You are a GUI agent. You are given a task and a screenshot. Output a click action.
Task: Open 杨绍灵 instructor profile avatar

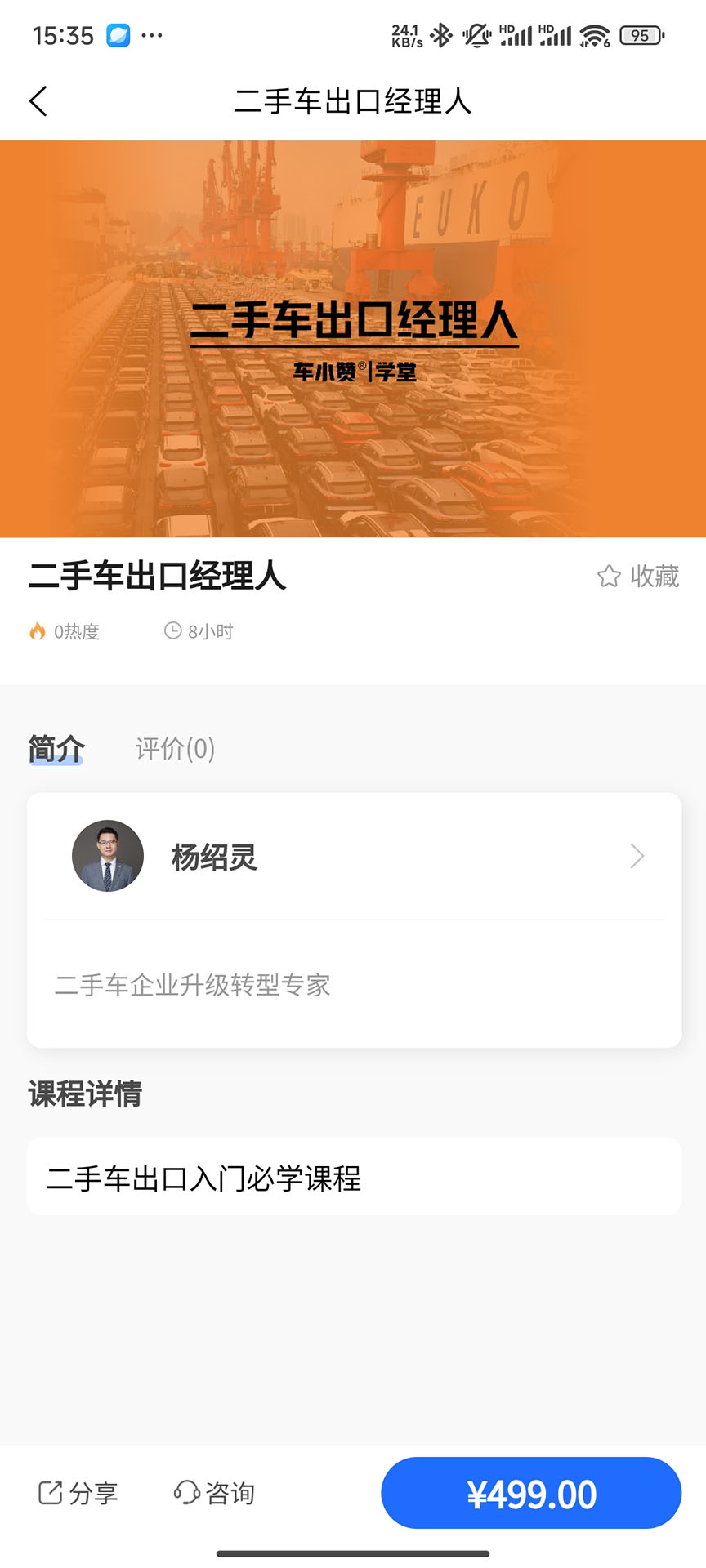pos(107,856)
